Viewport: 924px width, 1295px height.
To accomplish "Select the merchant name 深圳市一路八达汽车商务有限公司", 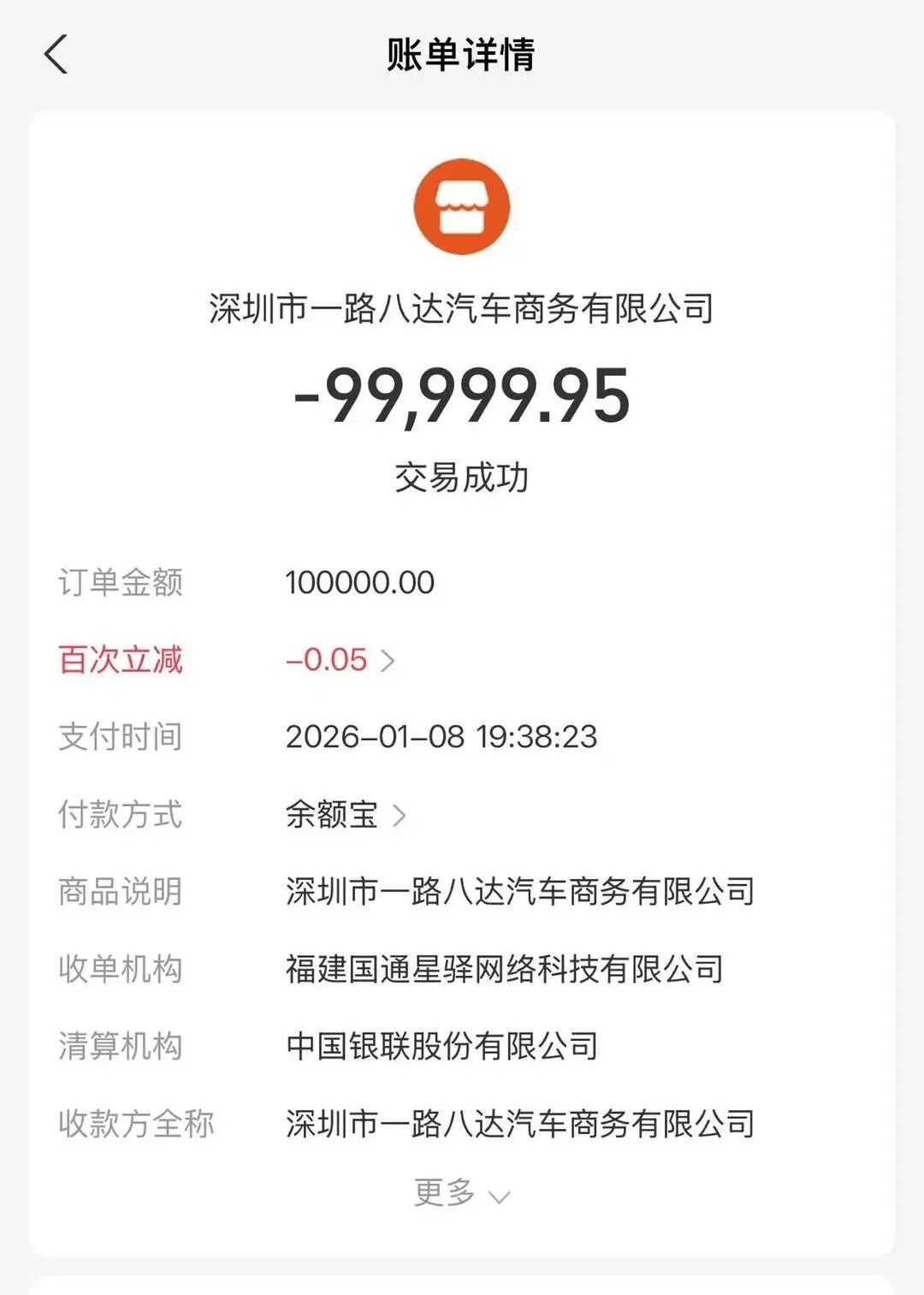I will pos(462,310).
